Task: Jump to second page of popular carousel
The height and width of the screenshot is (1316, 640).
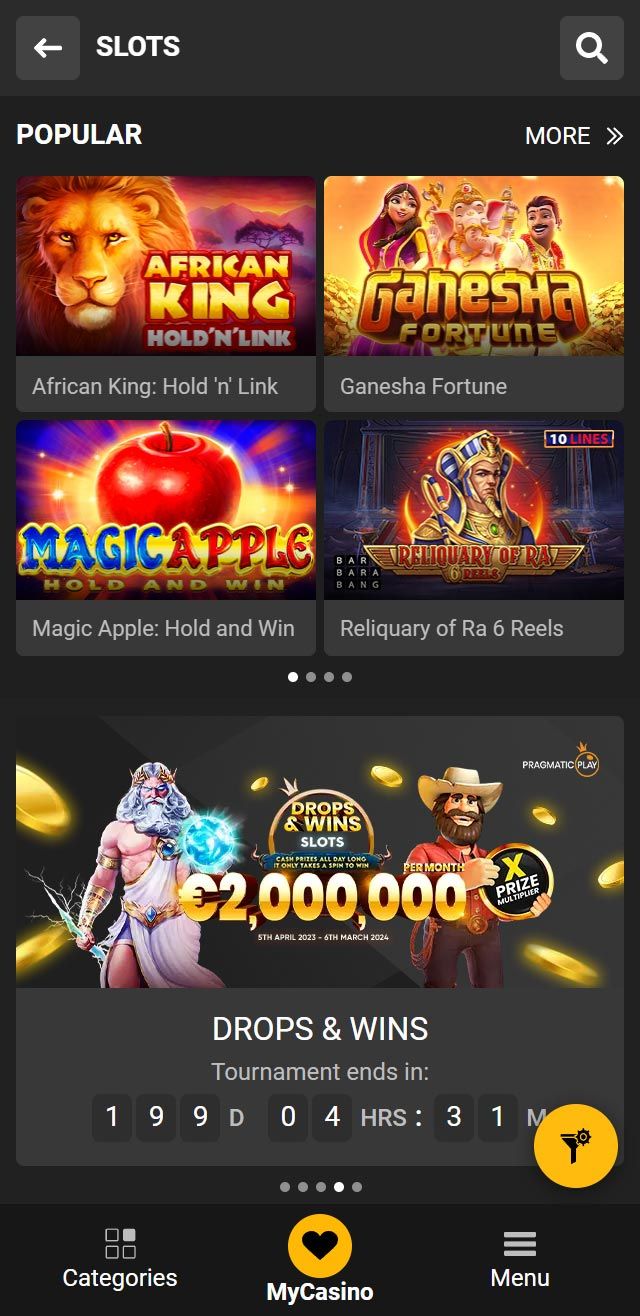Action: point(311,677)
